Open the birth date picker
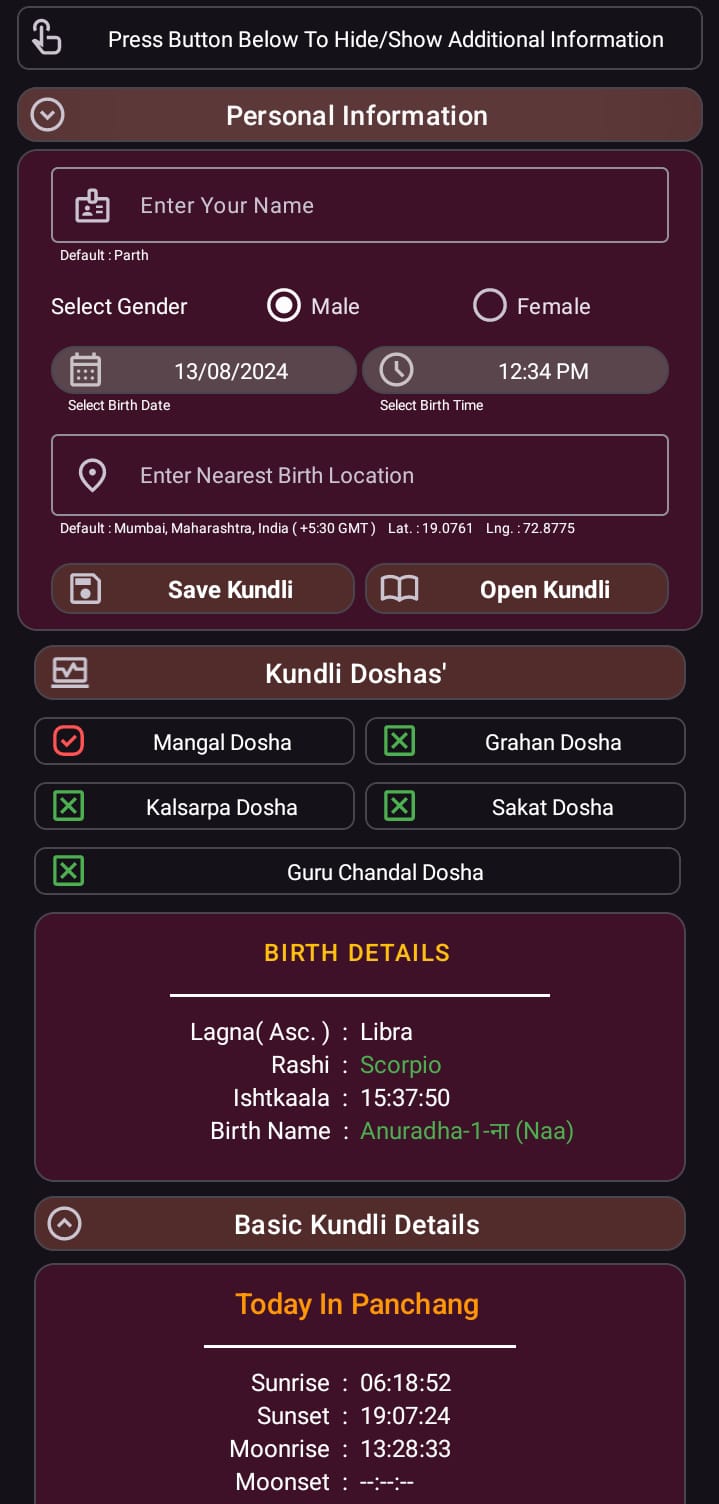The height and width of the screenshot is (1504, 719). point(204,371)
